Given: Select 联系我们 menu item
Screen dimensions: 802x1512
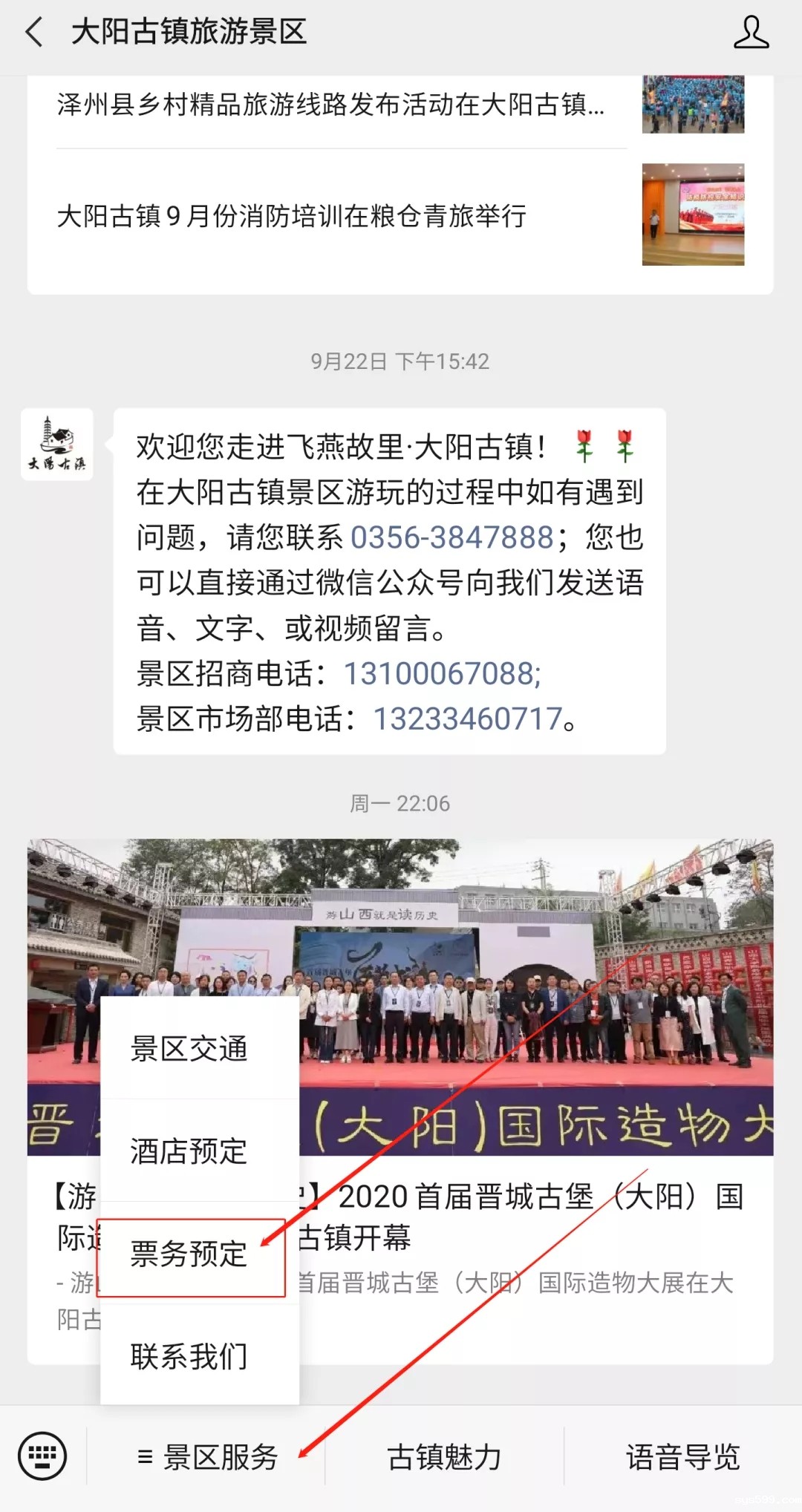Looking at the screenshot, I should pos(189,1357).
